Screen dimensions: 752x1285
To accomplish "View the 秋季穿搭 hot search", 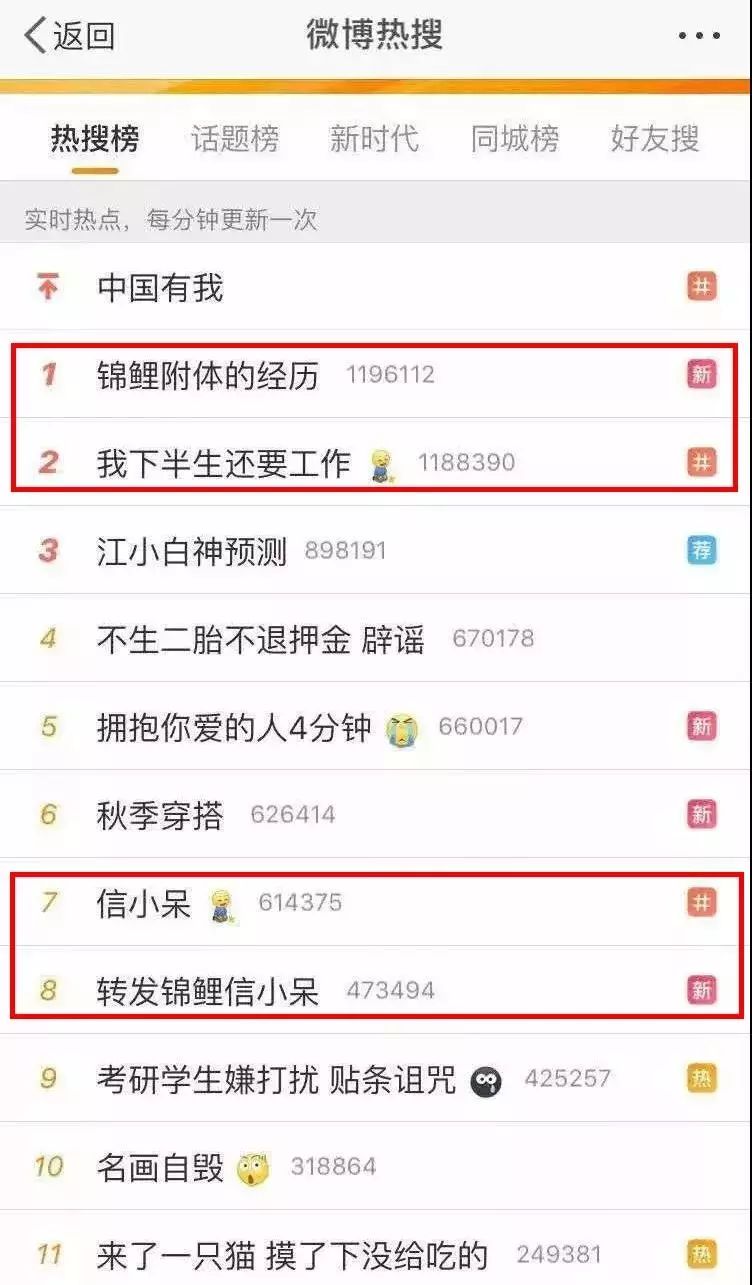I will 160,815.
